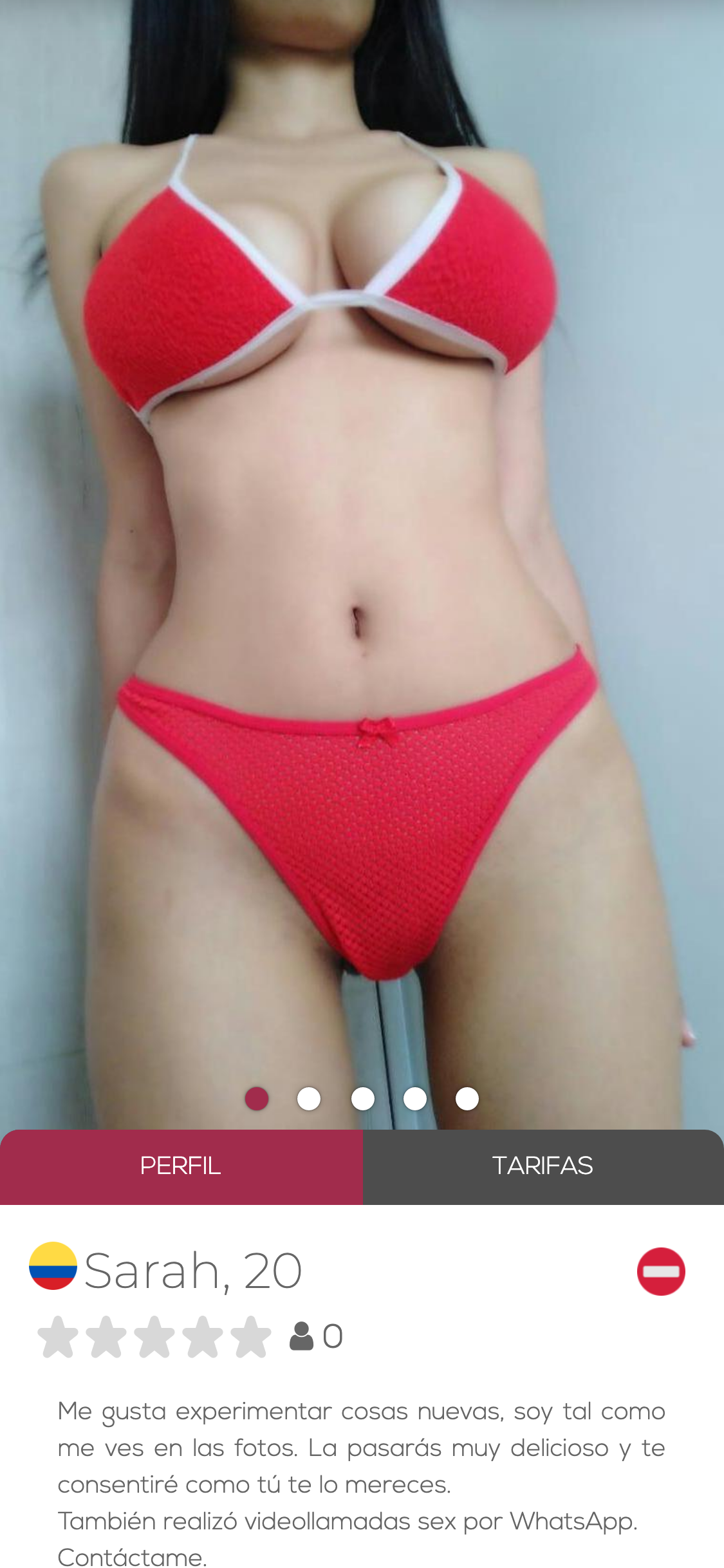Select the PERFIL tab
Screen dimensions: 724x1568
(x=181, y=1166)
